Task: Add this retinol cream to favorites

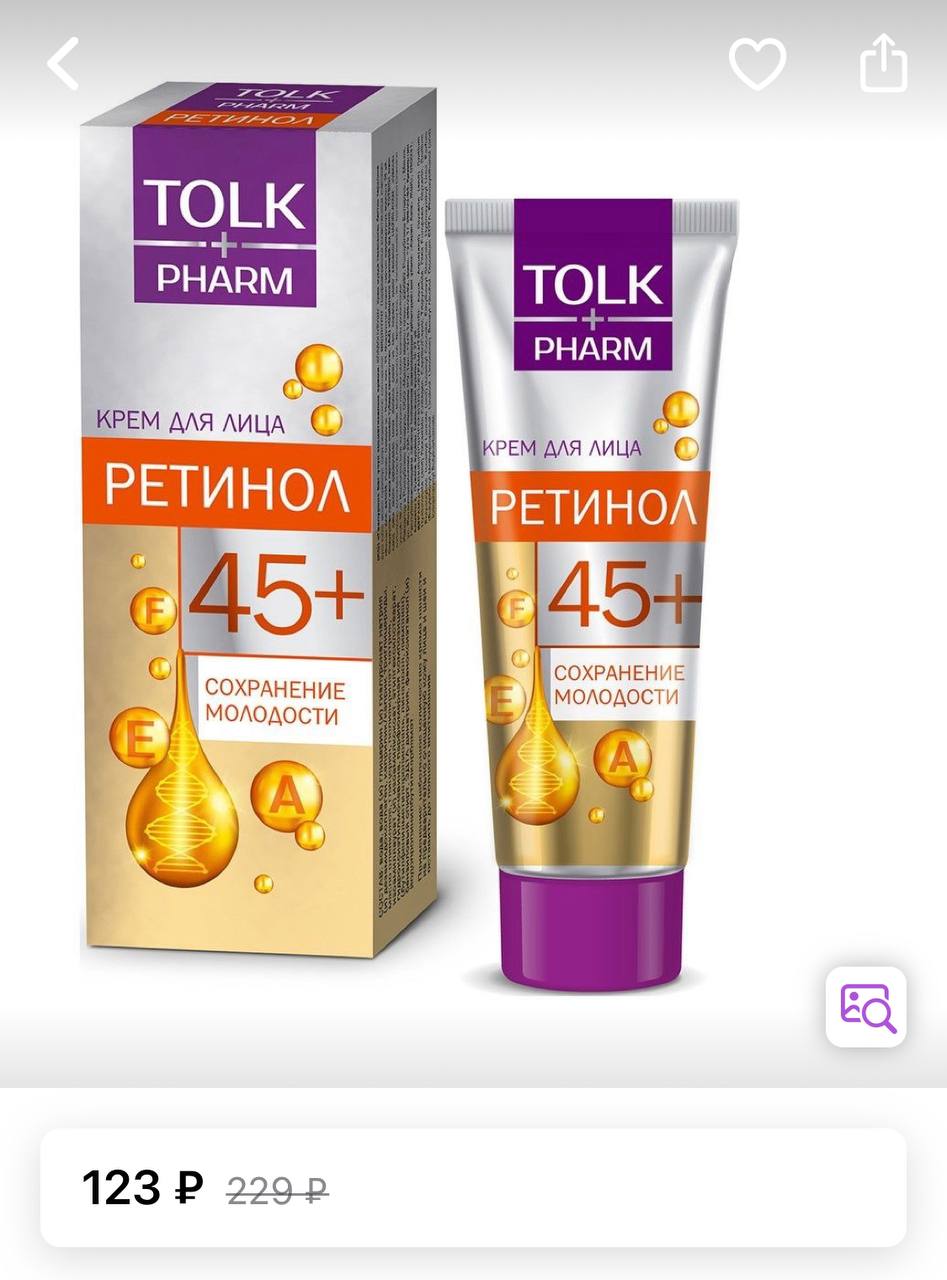Action: (757, 64)
